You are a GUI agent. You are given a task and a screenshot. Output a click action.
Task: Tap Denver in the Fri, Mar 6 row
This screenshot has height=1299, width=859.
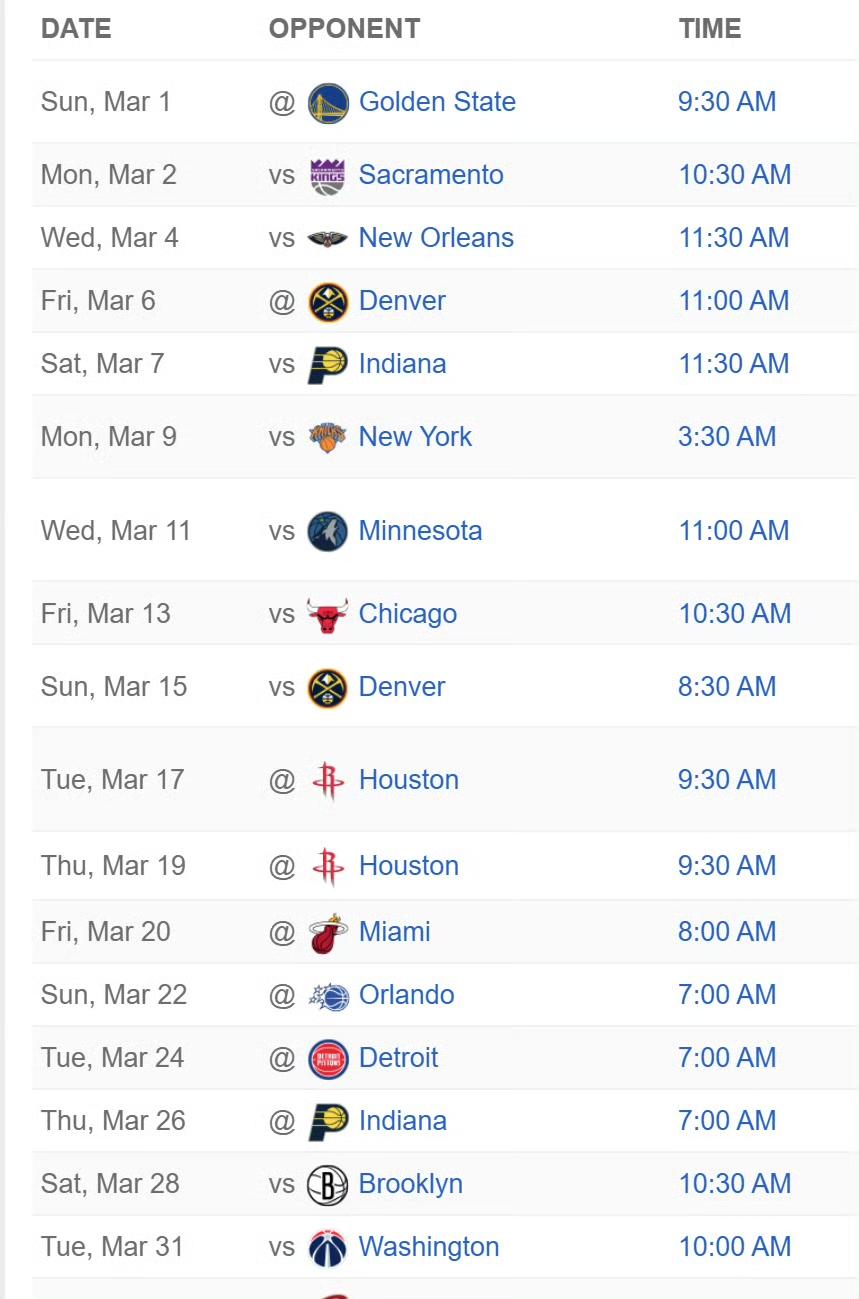[402, 301]
